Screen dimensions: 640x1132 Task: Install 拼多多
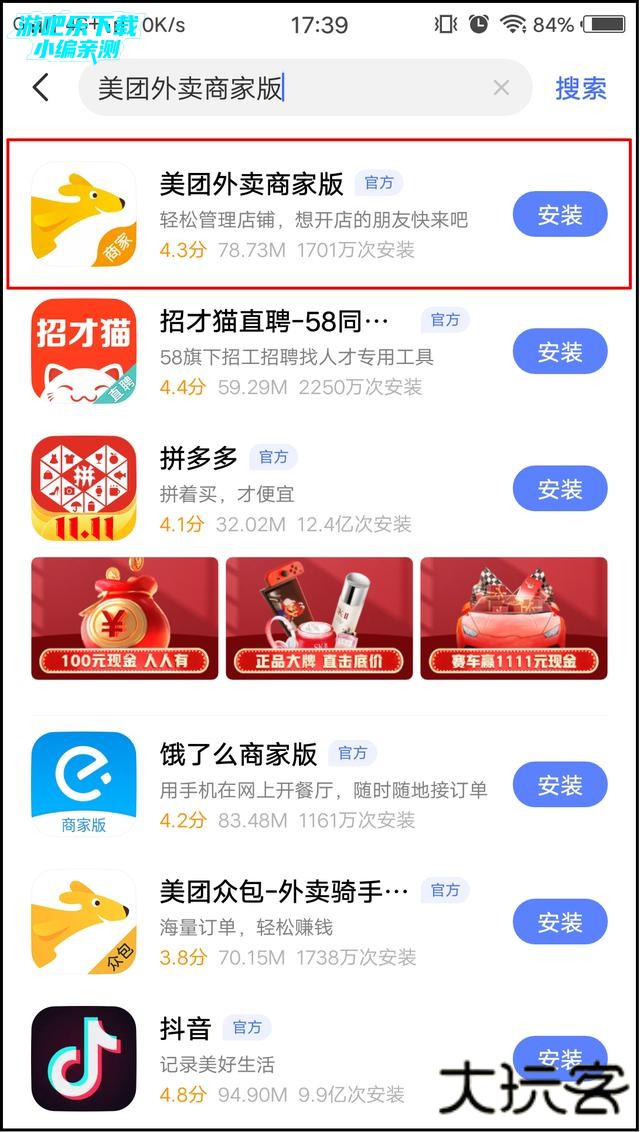[x=559, y=489]
